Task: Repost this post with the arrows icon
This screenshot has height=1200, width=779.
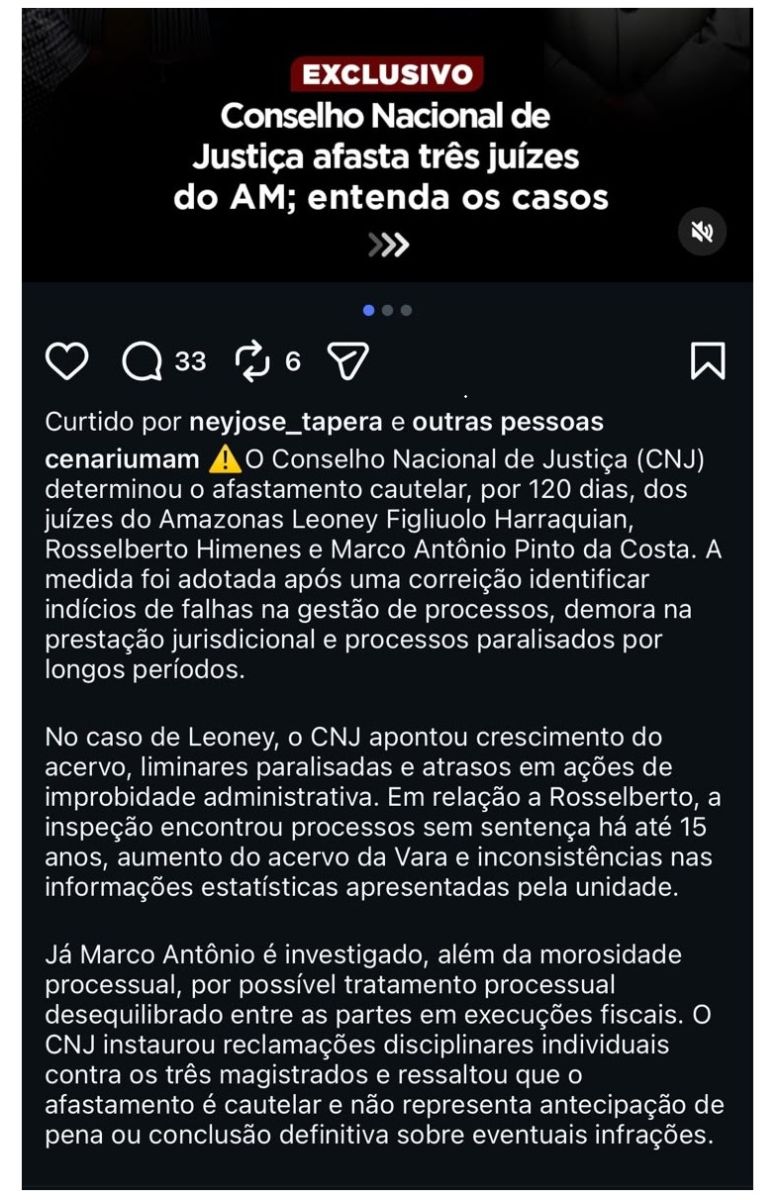Action: pyautogui.click(x=253, y=362)
